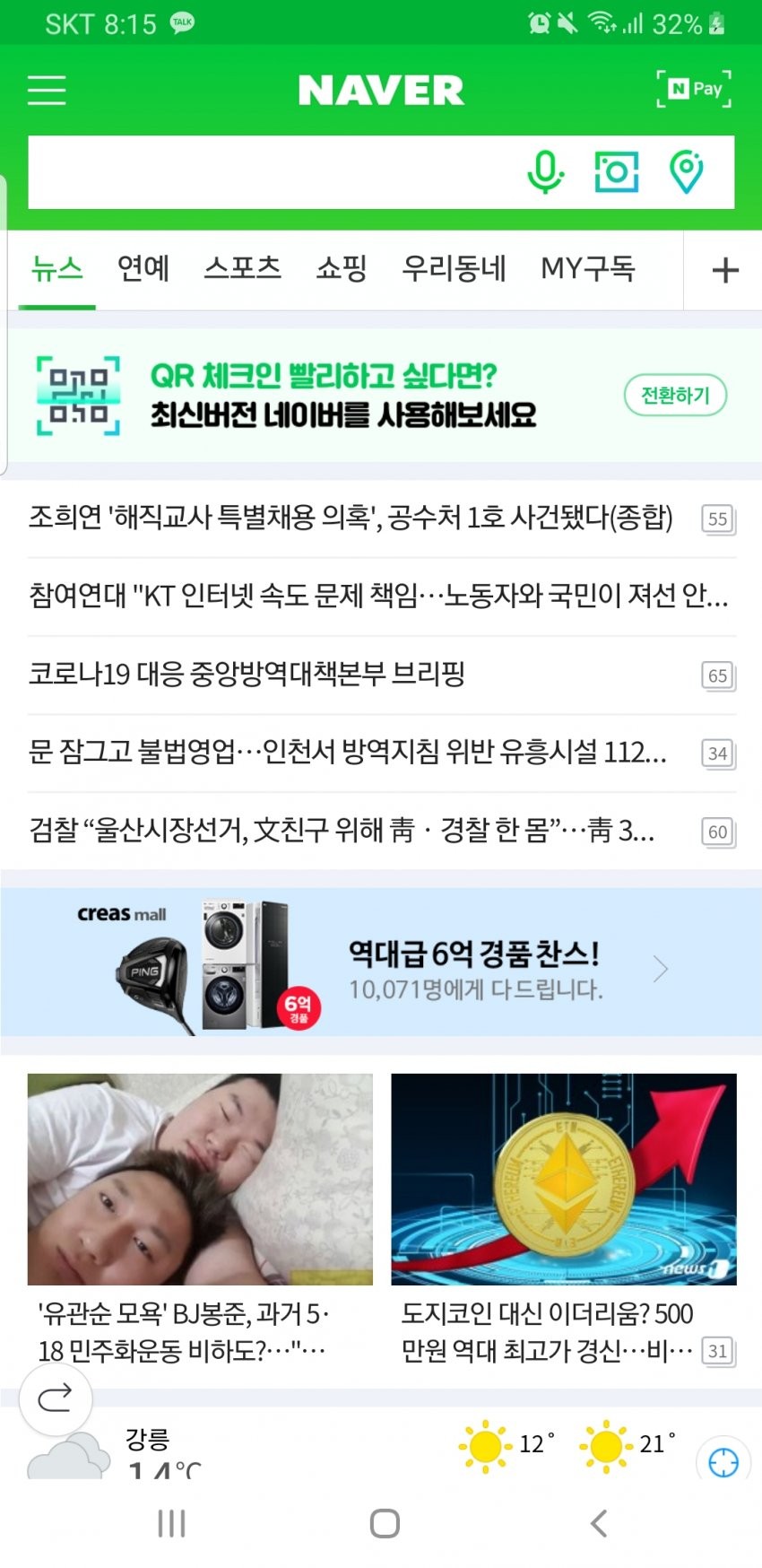The height and width of the screenshot is (1568, 762).
Task: Open the 조희연 공수처 1호 사건 headline
Action: (351, 518)
